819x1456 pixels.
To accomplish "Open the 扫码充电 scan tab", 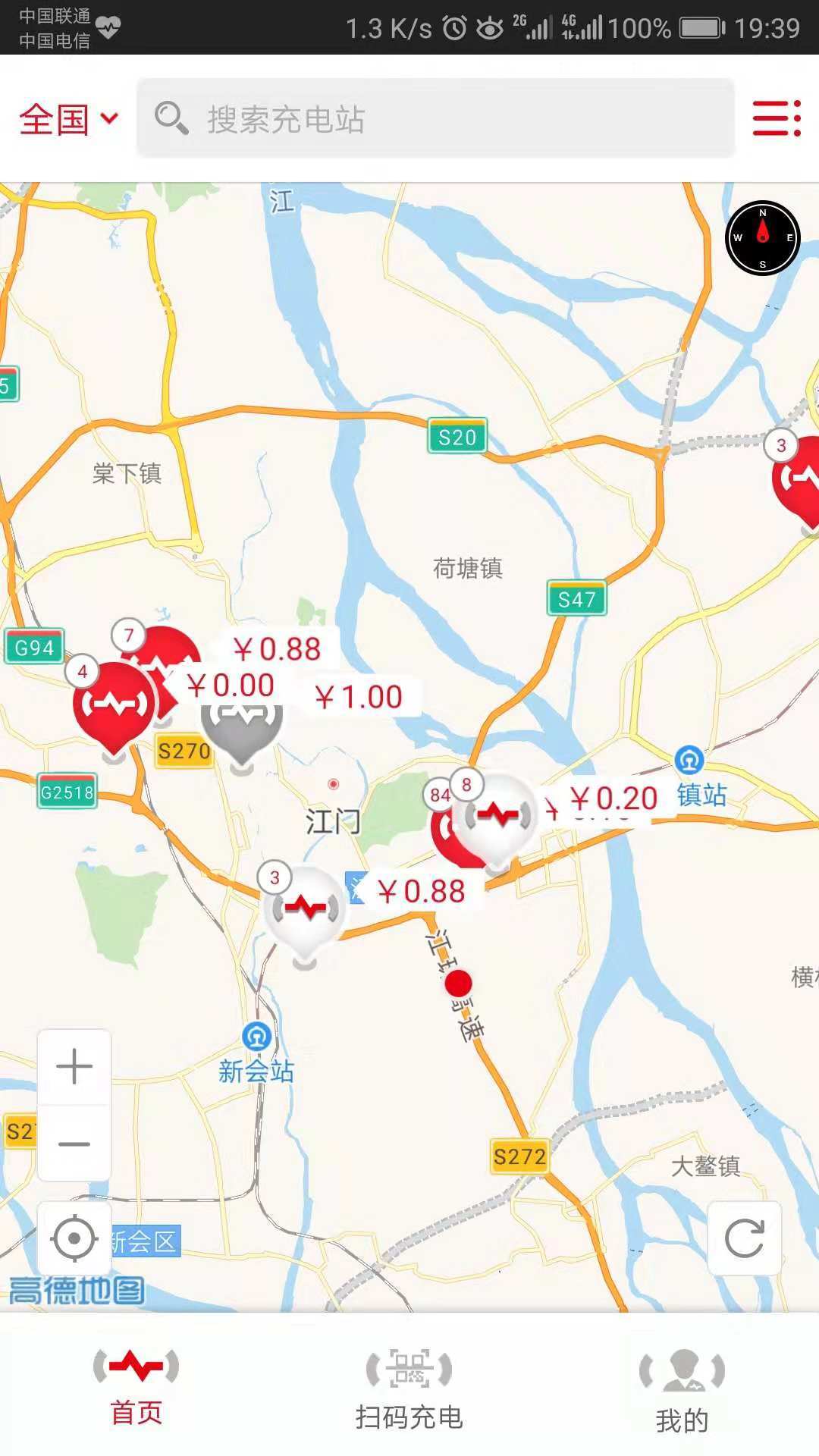I will coord(409,1388).
